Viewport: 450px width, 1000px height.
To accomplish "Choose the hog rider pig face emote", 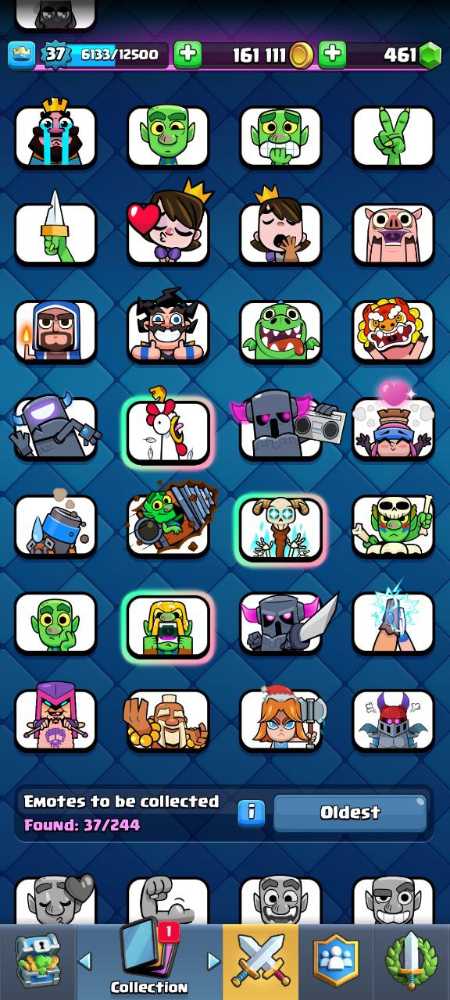I will [394, 235].
